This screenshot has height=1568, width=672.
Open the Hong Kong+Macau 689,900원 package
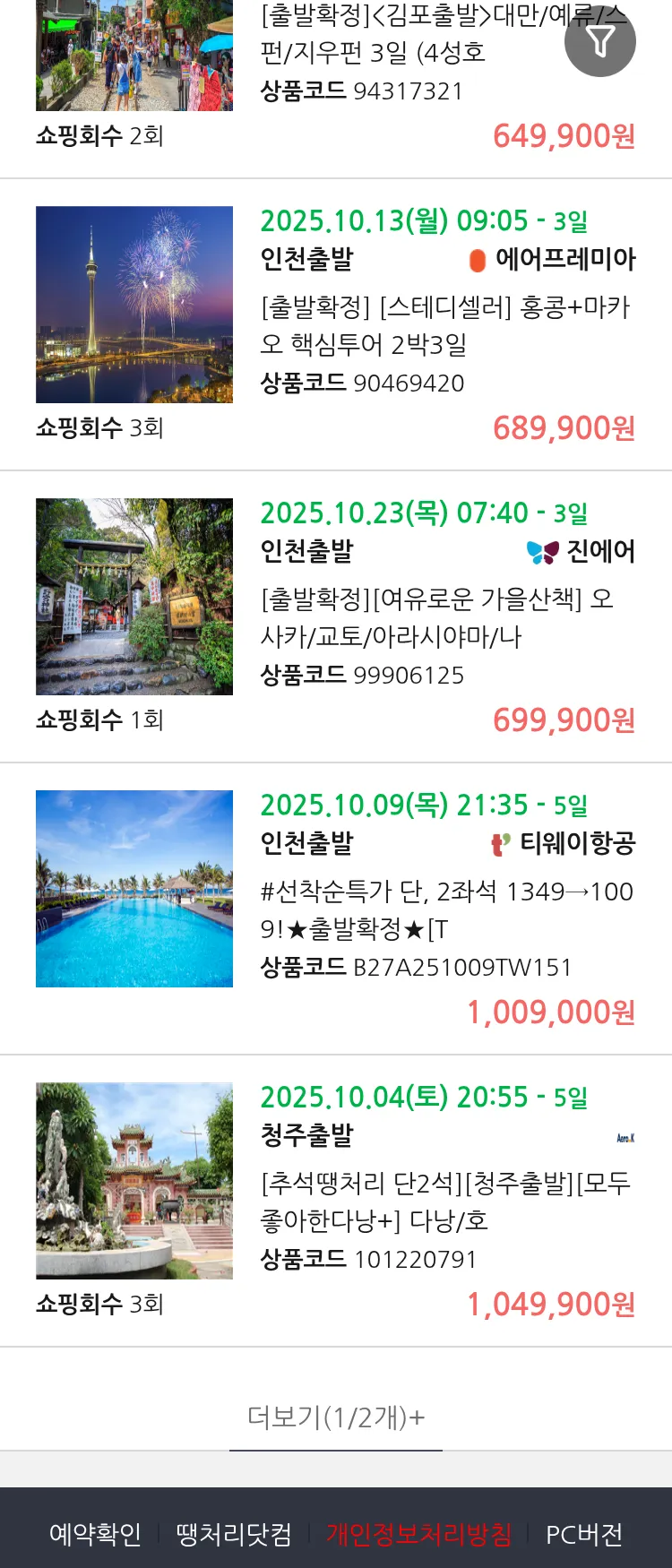[x=445, y=325]
